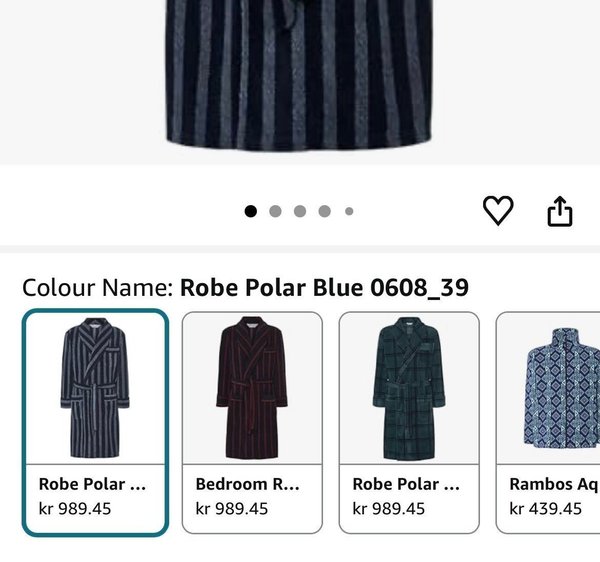This screenshot has width=600, height=562.
Task: Select the green plaid Robe Polar variant
Action: point(409,422)
